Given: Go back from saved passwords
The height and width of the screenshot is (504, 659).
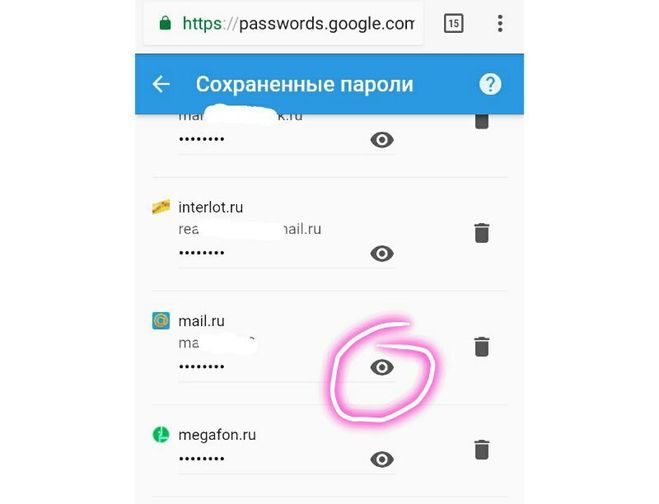Looking at the screenshot, I should point(161,85).
